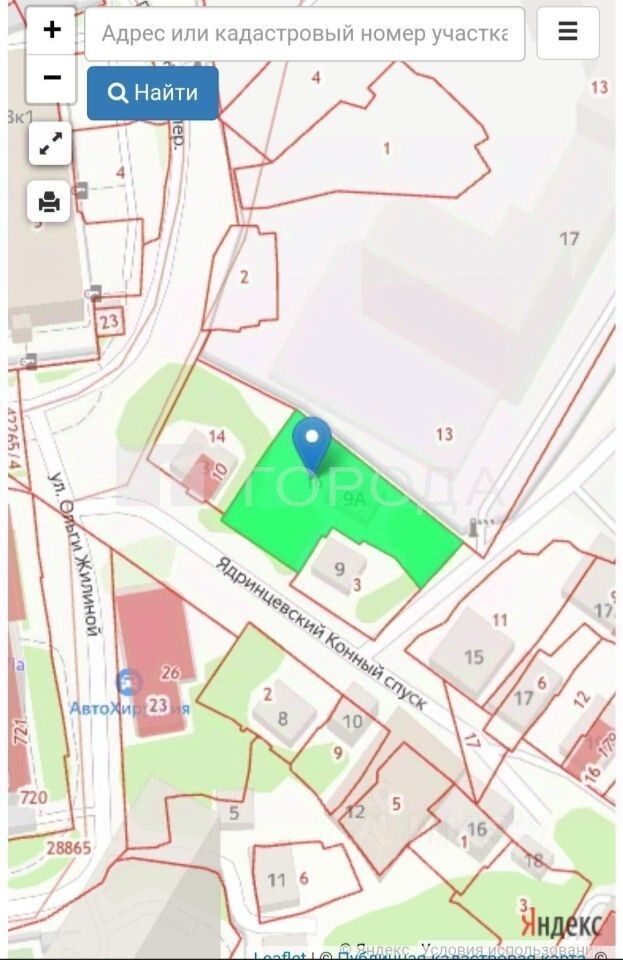This screenshot has width=623, height=960.
Task: Tap the Найти search button
Action: point(152,93)
